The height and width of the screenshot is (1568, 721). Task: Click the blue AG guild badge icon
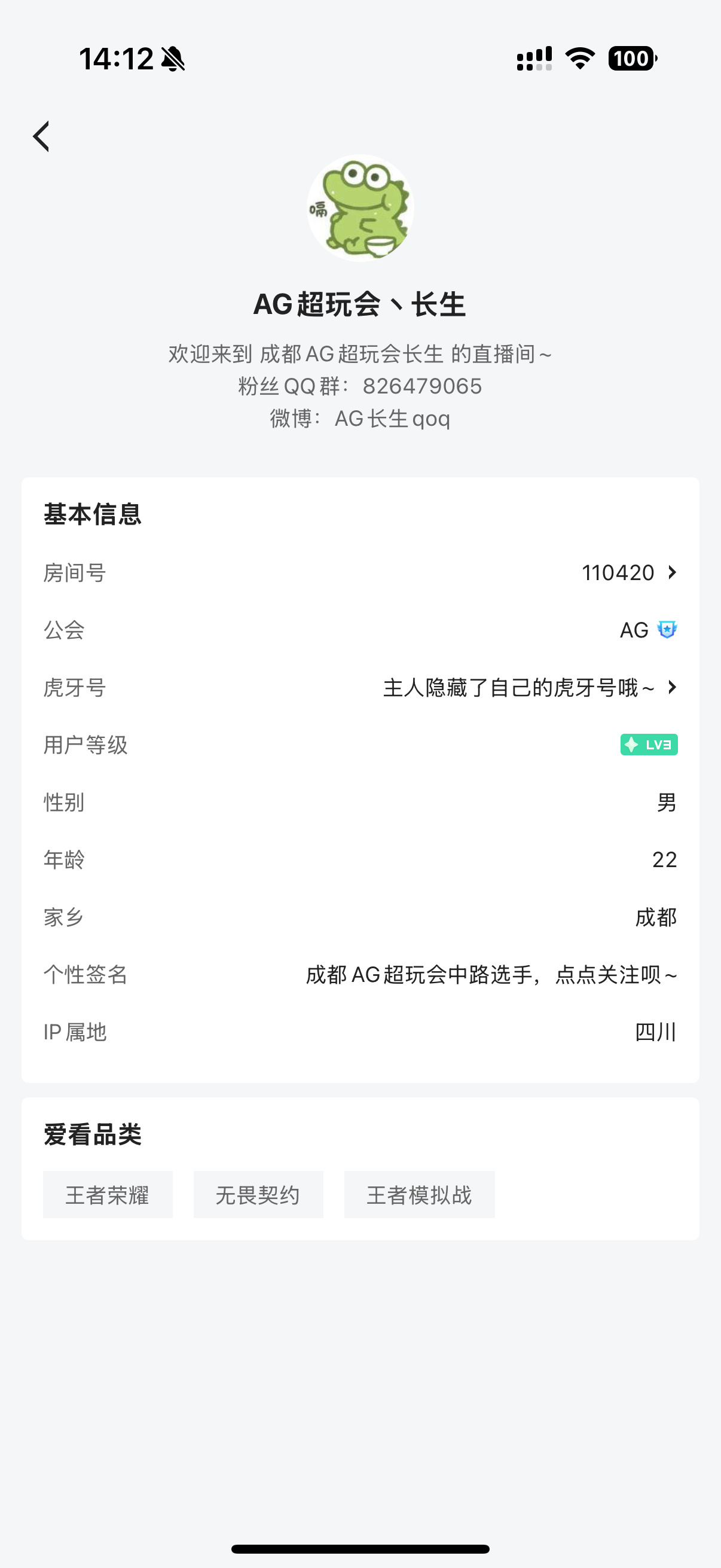click(x=668, y=630)
